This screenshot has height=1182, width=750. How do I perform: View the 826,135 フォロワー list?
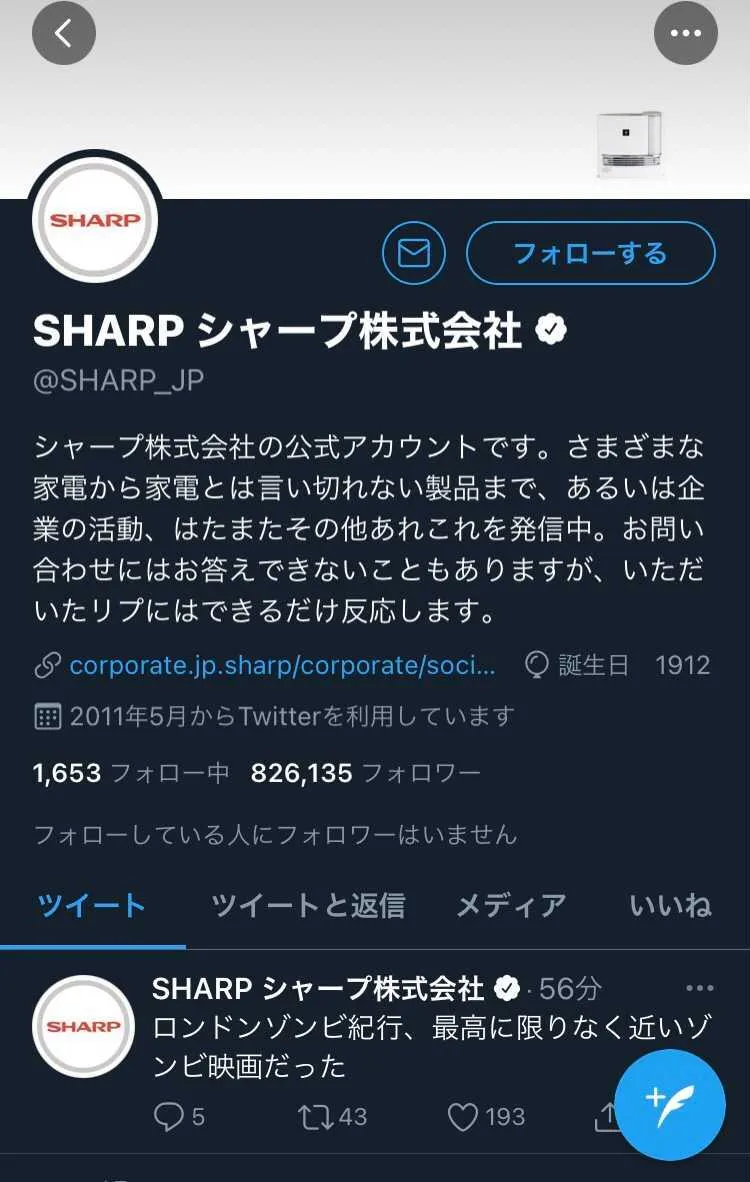[365, 773]
